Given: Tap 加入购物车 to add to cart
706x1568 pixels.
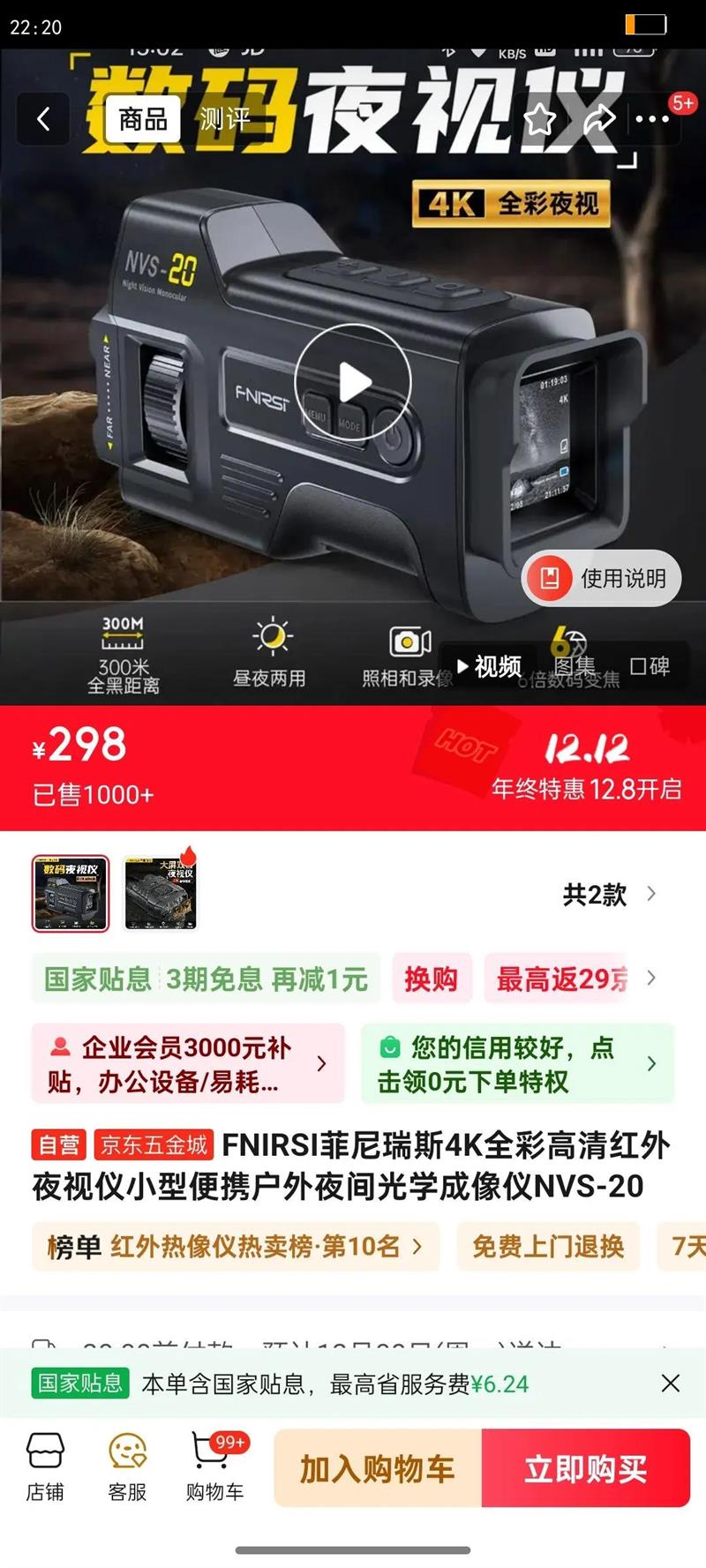Looking at the screenshot, I should click(x=378, y=1468).
